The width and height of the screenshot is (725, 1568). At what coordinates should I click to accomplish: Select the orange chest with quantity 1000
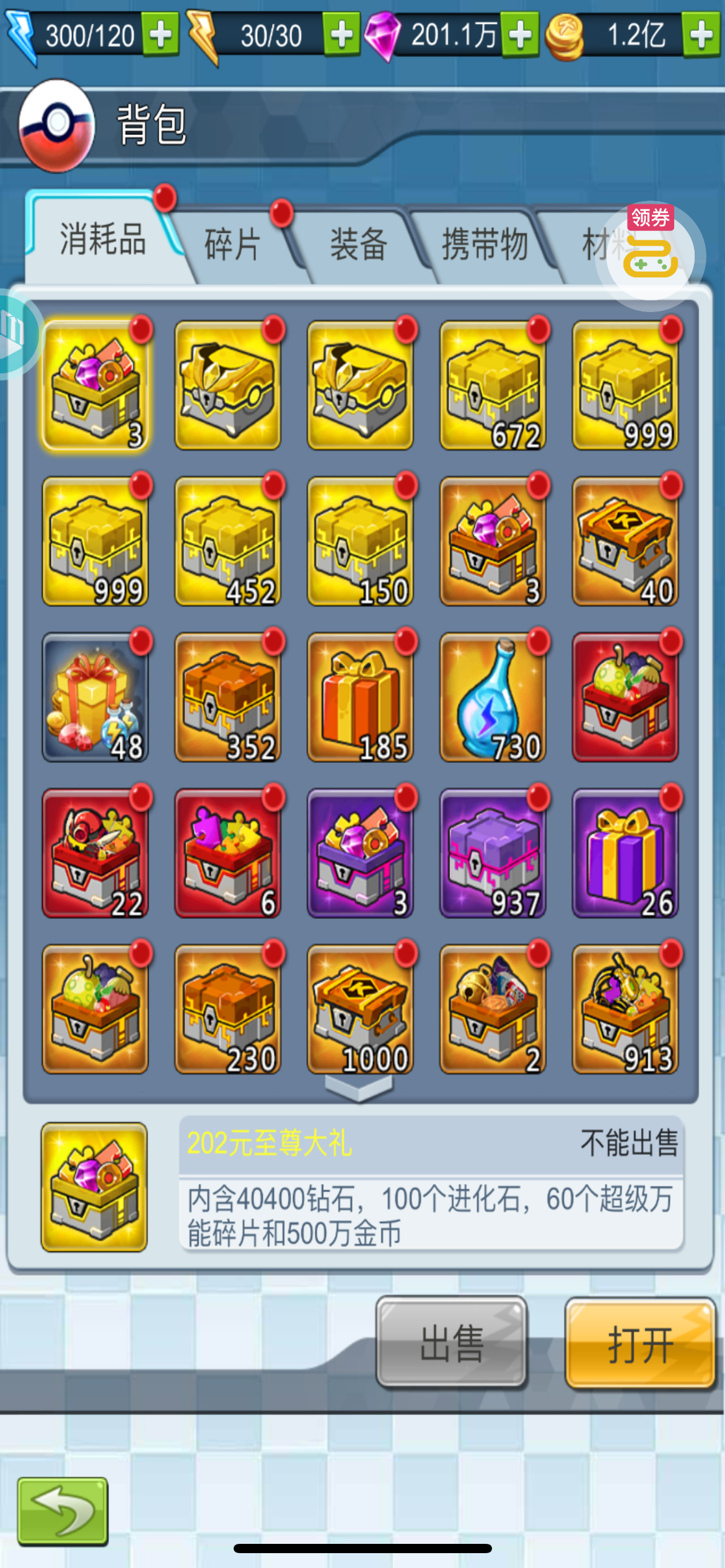[361, 1009]
